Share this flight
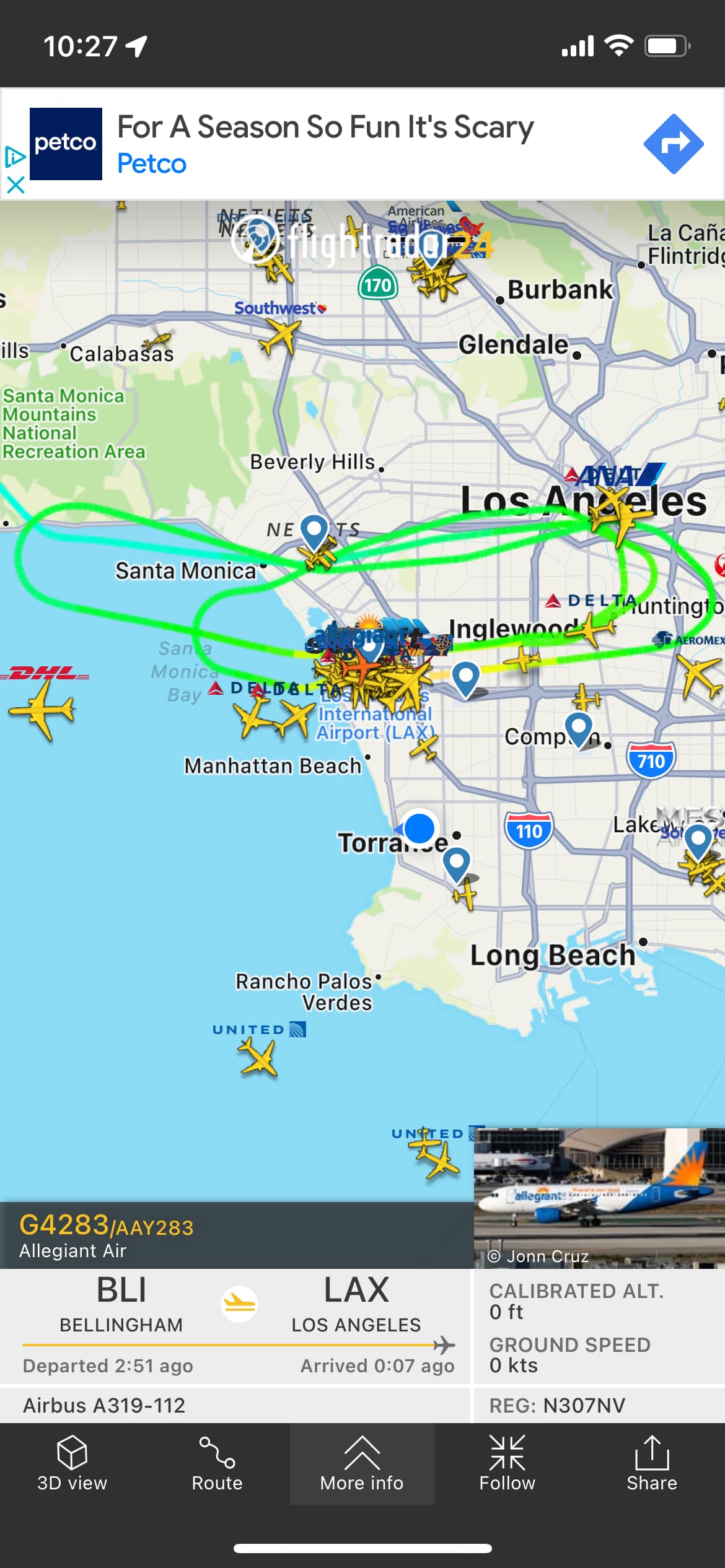 pyautogui.click(x=651, y=1464)
